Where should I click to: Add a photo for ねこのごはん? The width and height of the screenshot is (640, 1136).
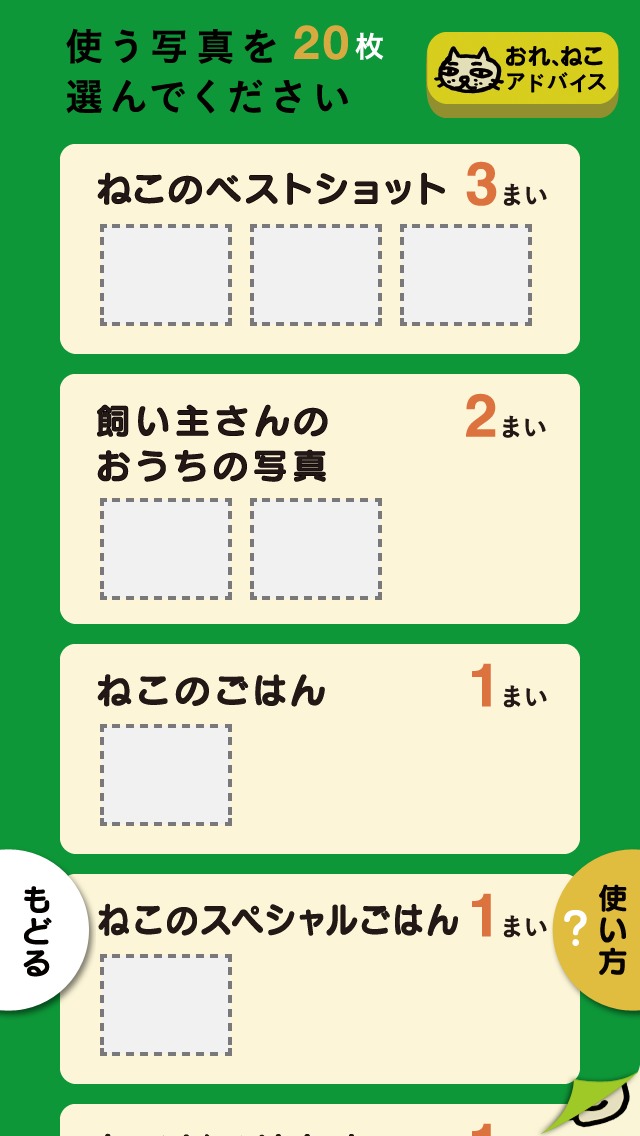pos(166,775)
